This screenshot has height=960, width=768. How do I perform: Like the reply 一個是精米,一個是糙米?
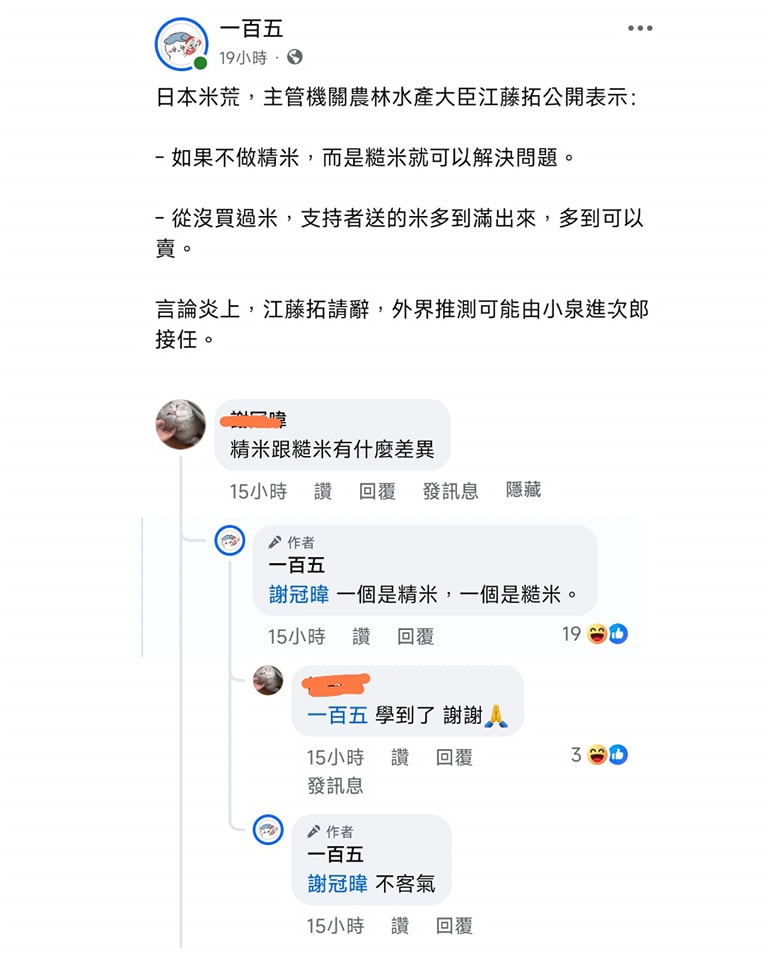(361, 636)
